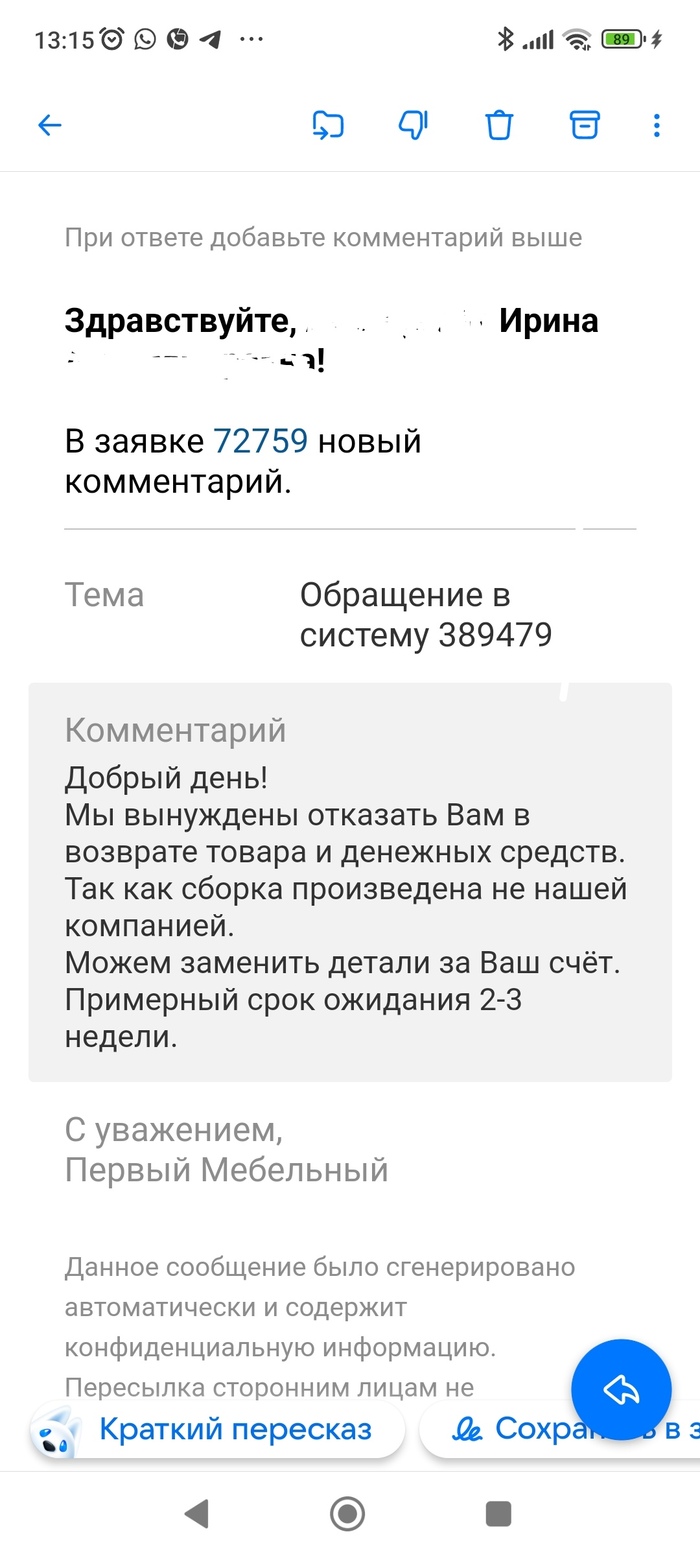700x1556 pixels.
Task: Reply using the floating button
Action: point(621,1389)
